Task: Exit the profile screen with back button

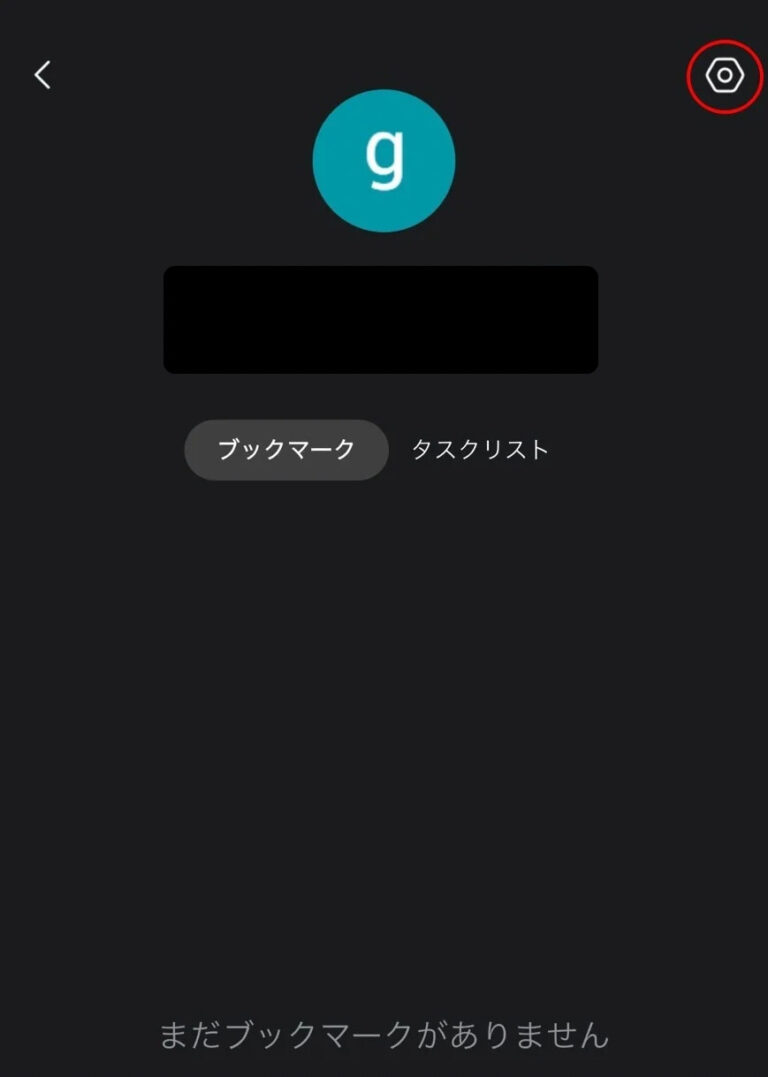Action: tap(43, 75)
